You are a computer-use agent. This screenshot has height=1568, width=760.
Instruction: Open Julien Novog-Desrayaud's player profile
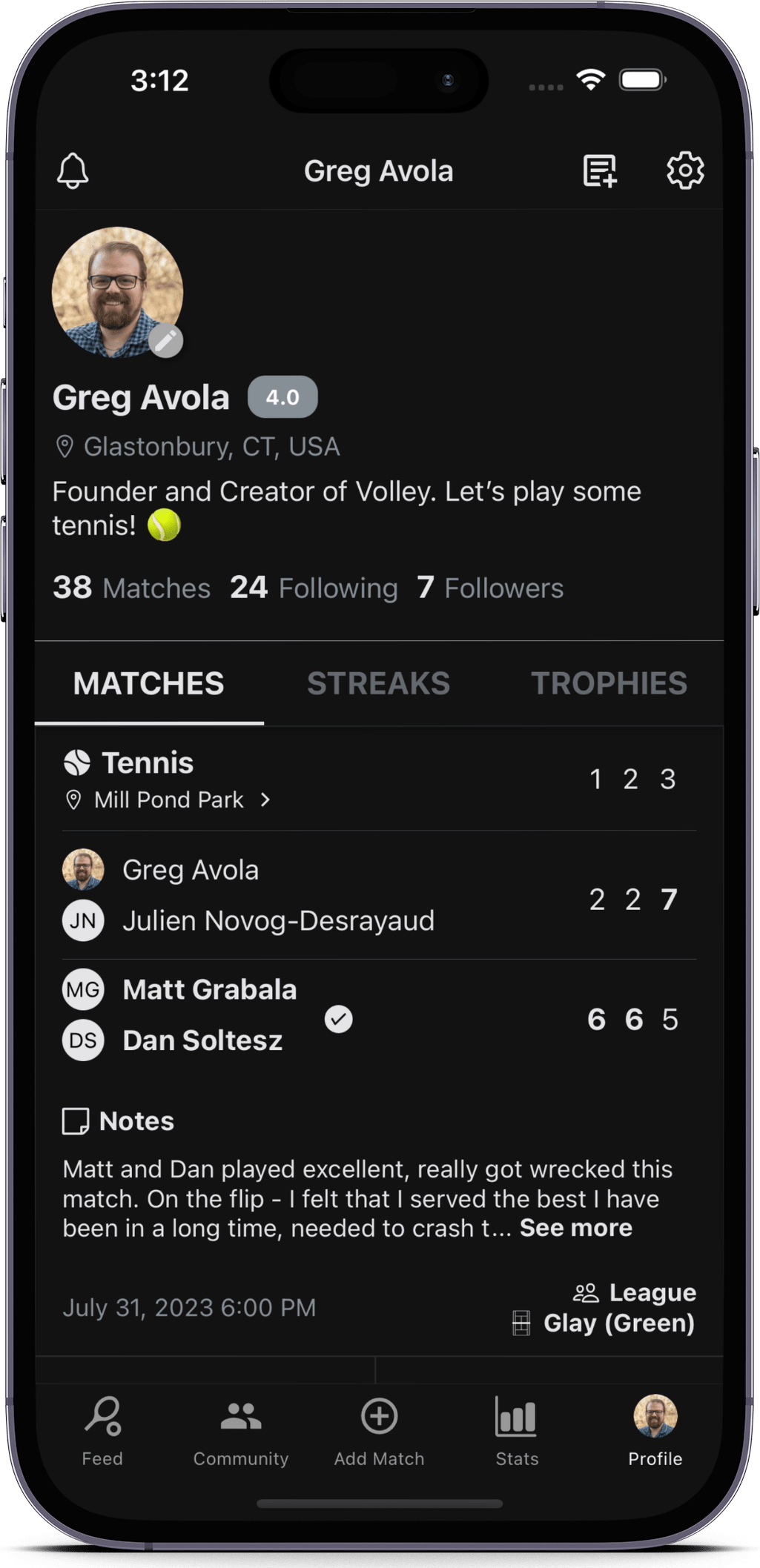[x=277, y=921]
